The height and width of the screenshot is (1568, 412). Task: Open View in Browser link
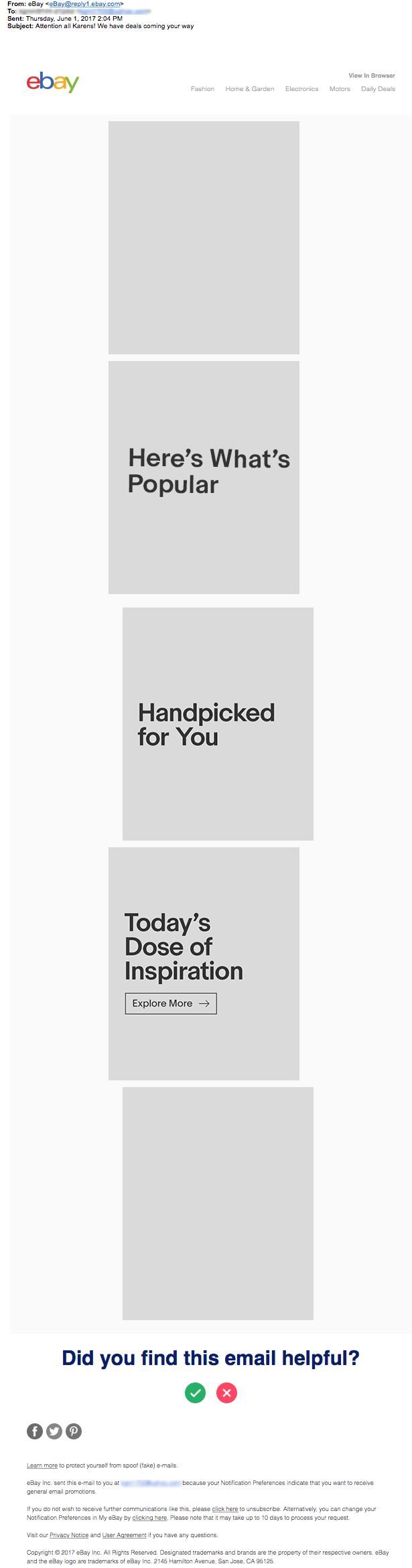tap(371, 76)
